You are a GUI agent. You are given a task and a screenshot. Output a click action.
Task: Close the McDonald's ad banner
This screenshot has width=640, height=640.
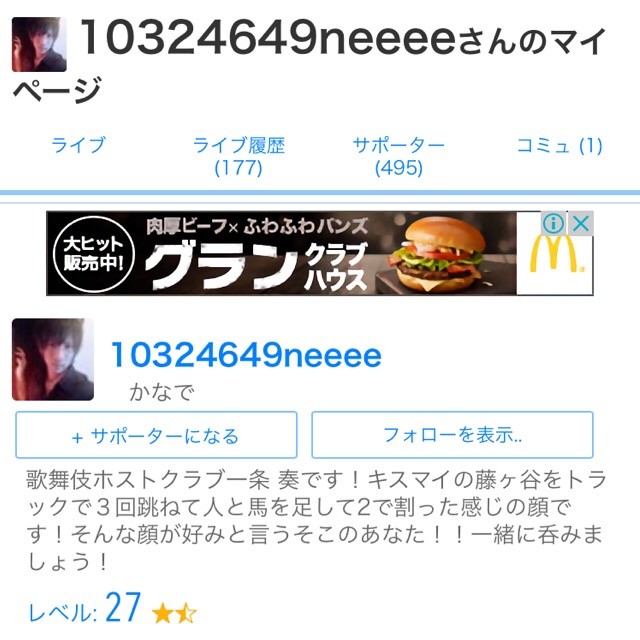tap(581, 223)
